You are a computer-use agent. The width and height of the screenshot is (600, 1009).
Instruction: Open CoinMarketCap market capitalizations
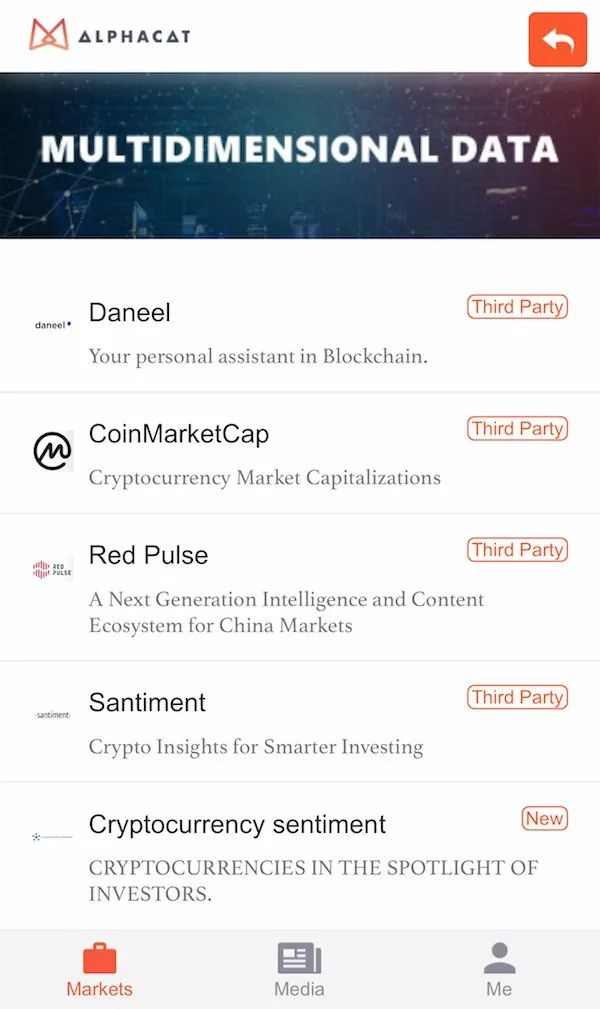point(300,454)
